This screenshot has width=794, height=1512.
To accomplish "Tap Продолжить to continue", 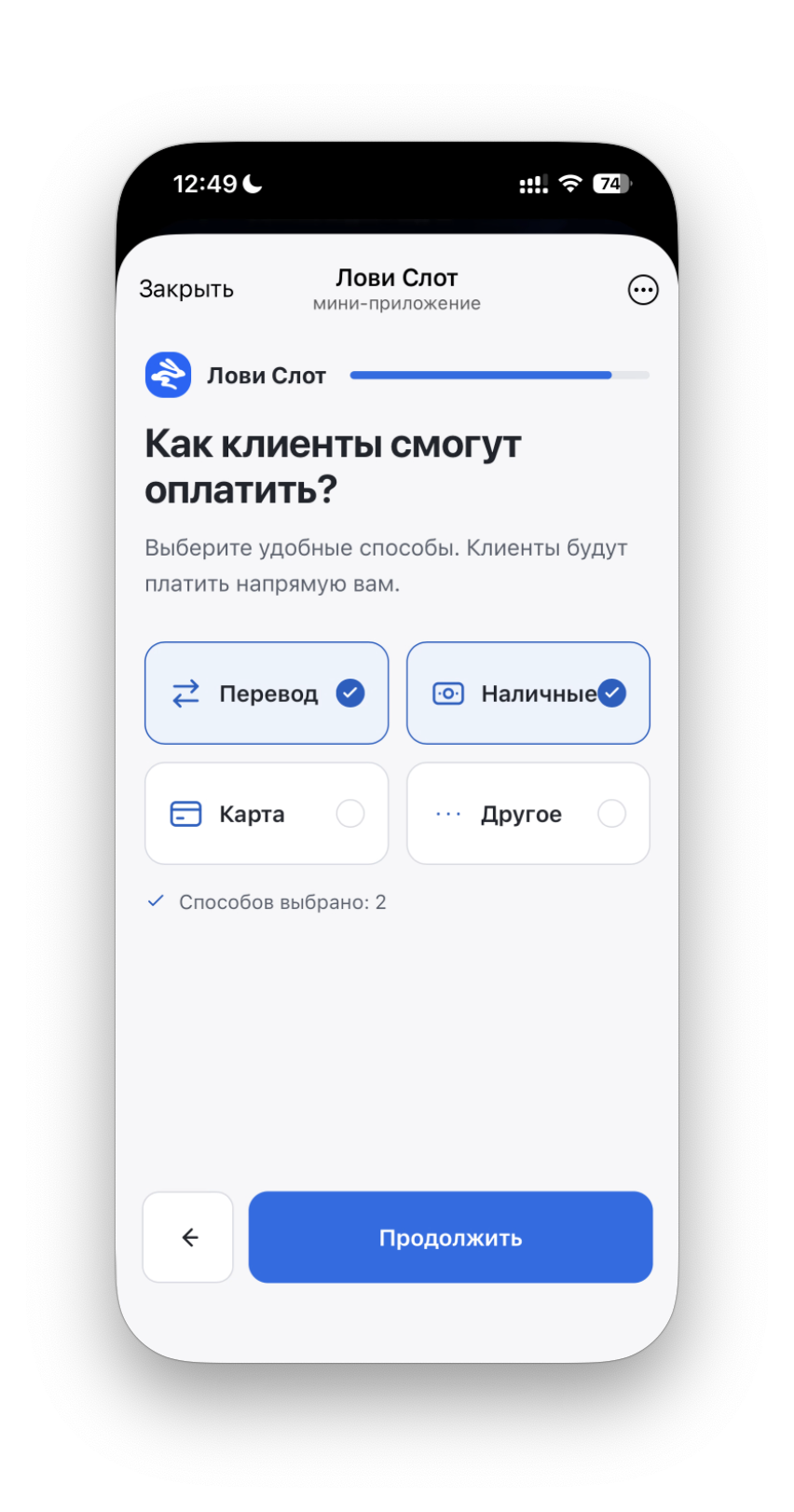I will [x=450, y=1237].
